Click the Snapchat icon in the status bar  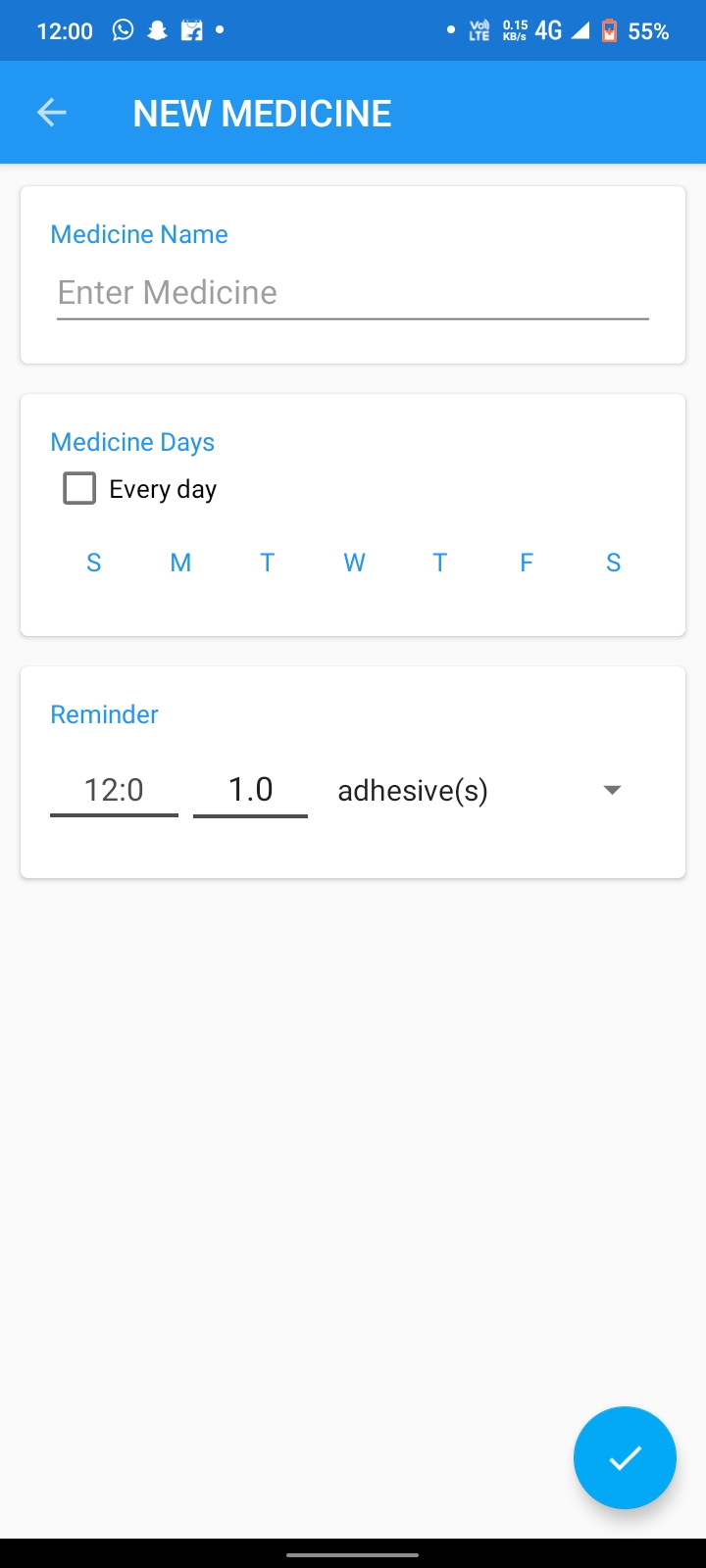[x=157, y=30]
